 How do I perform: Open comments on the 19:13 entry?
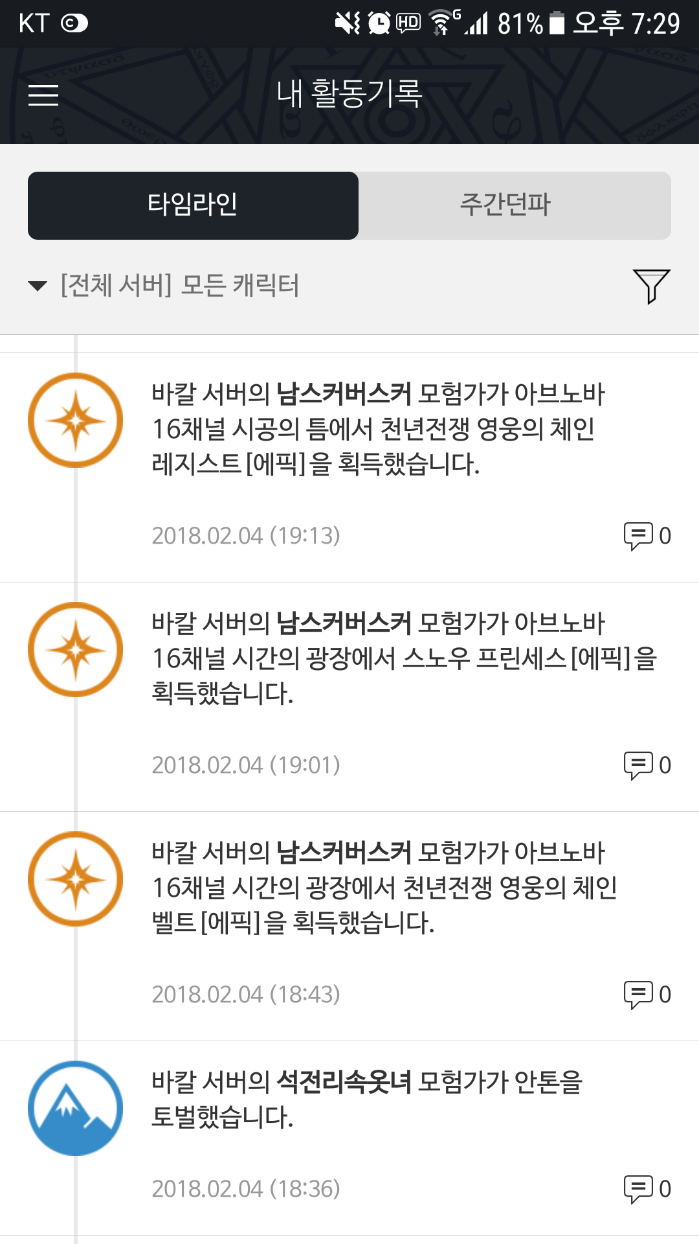[x=646, y=536]
